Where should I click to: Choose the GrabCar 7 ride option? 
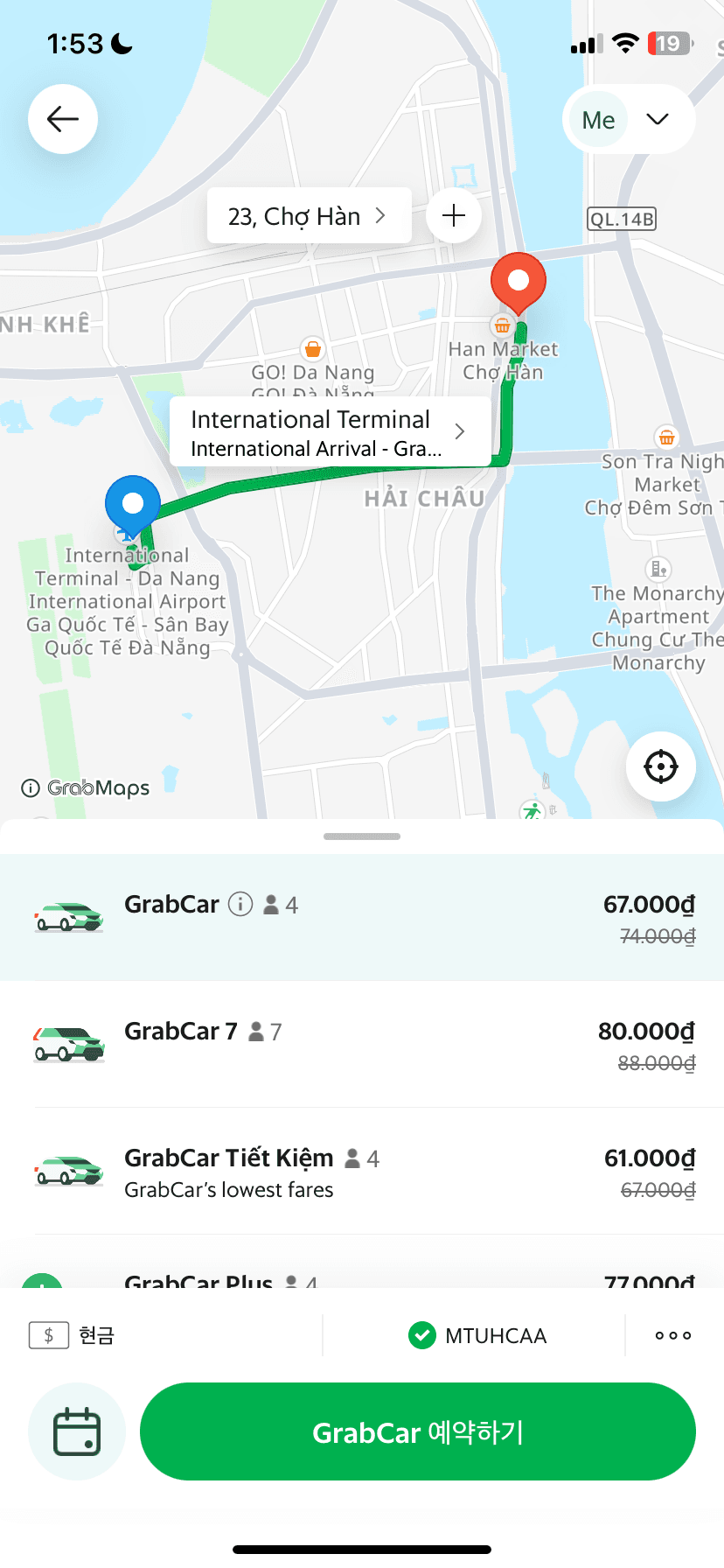point(362,1044)
